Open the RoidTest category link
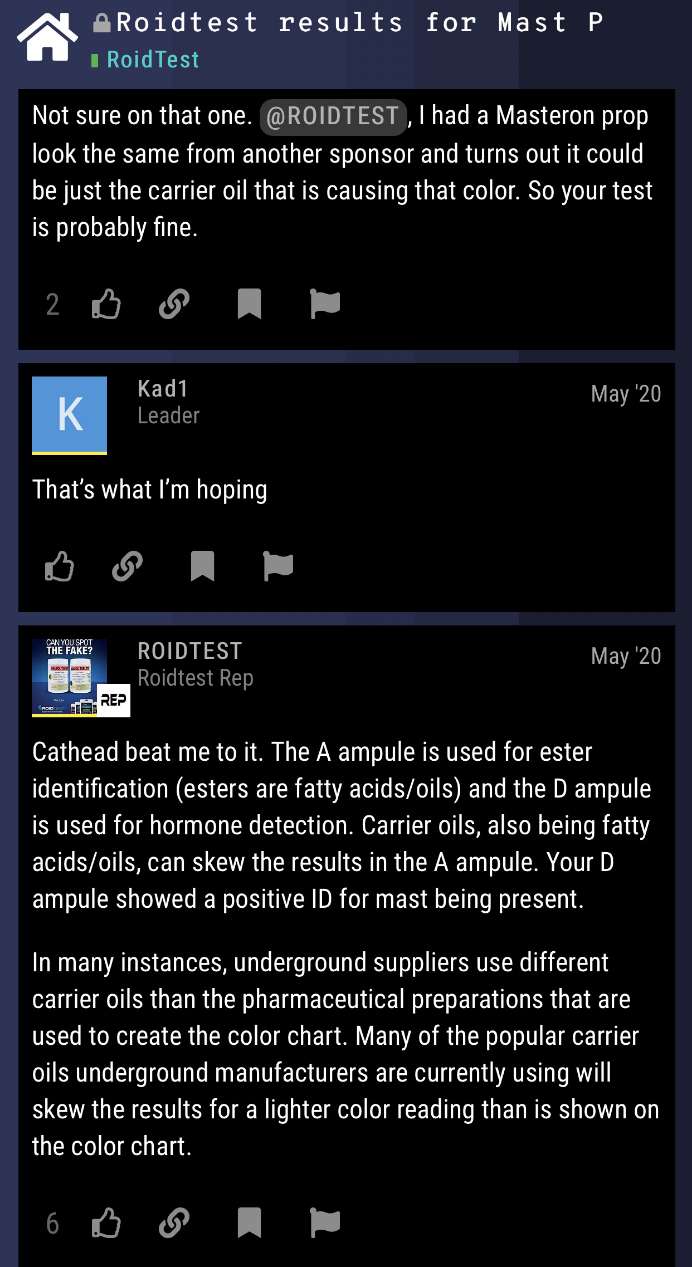The image size is (692, 1267). point(152,60)
